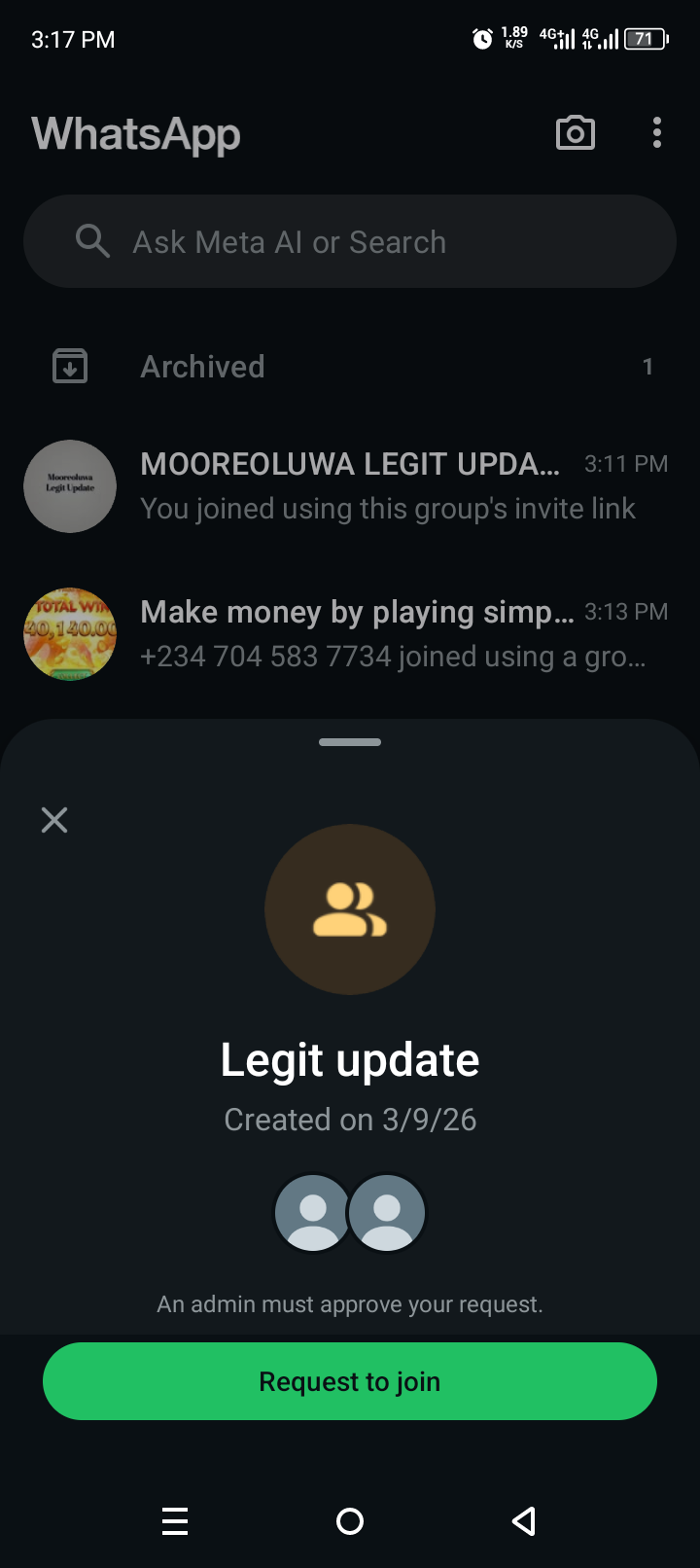Open the overflow menu

point(657,133)
